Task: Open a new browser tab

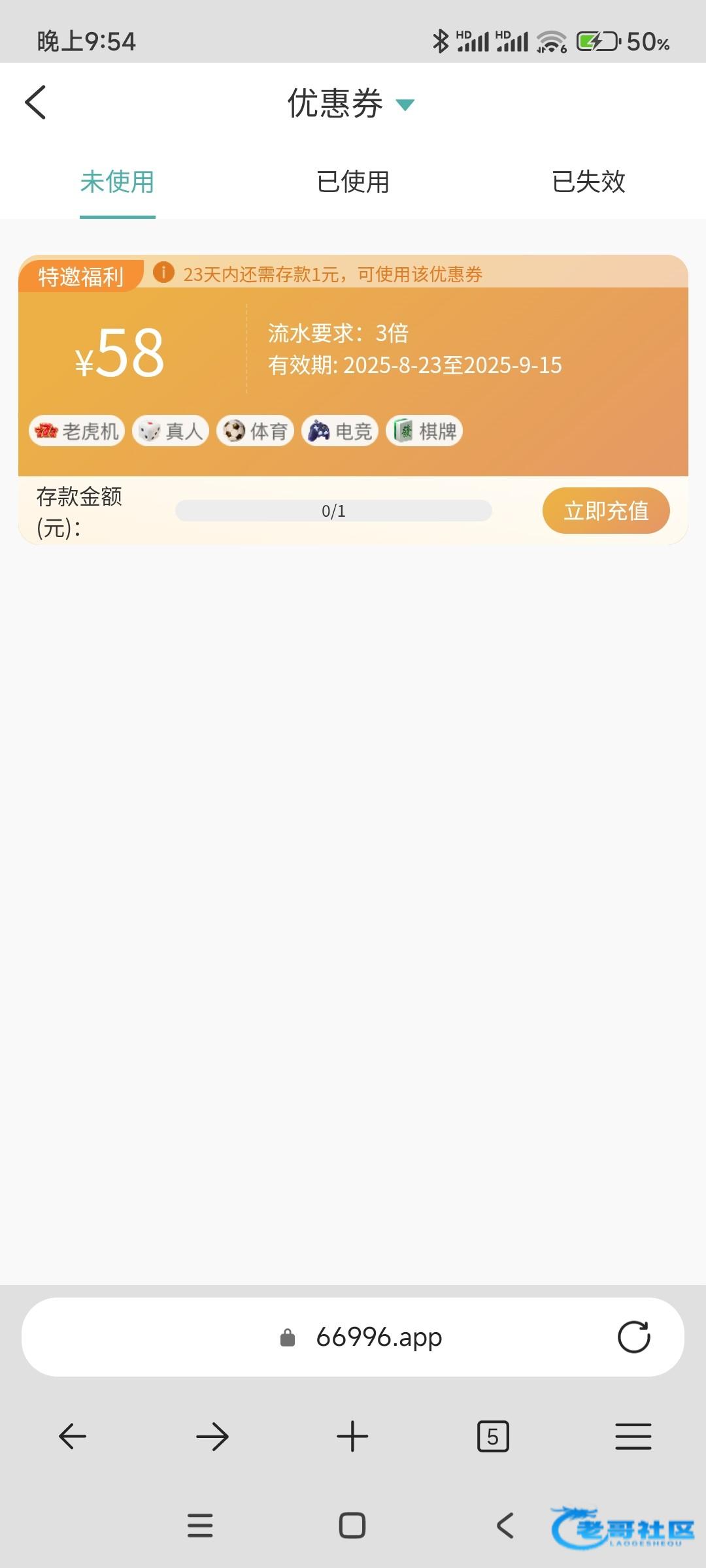Action: (x=352, y=1436)
